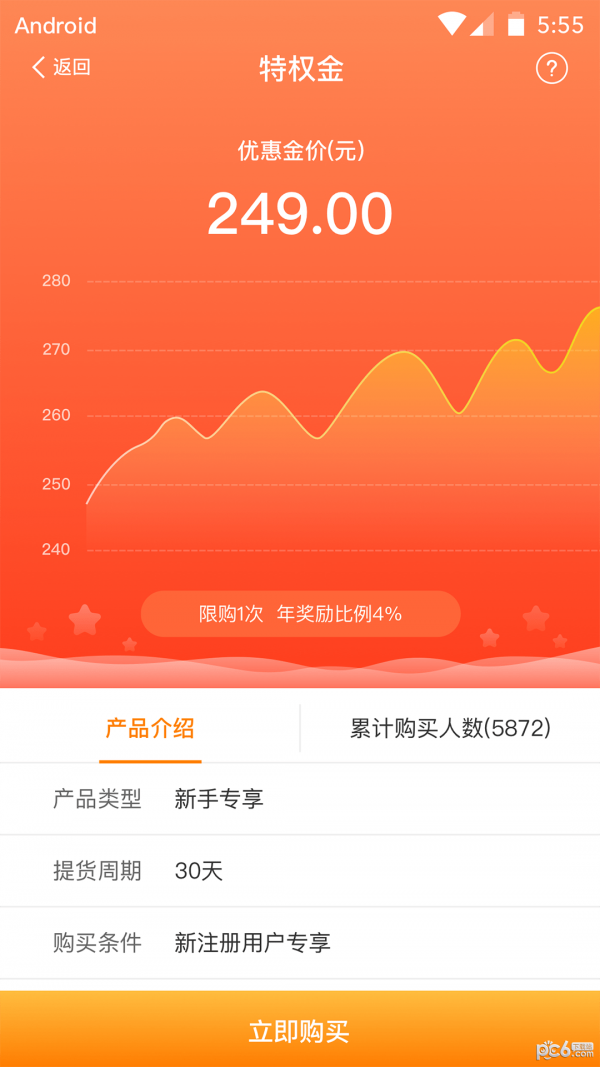600x1067 pixels.
Task: Go back using the 返回 button
Action: click(x=61, y=67)
